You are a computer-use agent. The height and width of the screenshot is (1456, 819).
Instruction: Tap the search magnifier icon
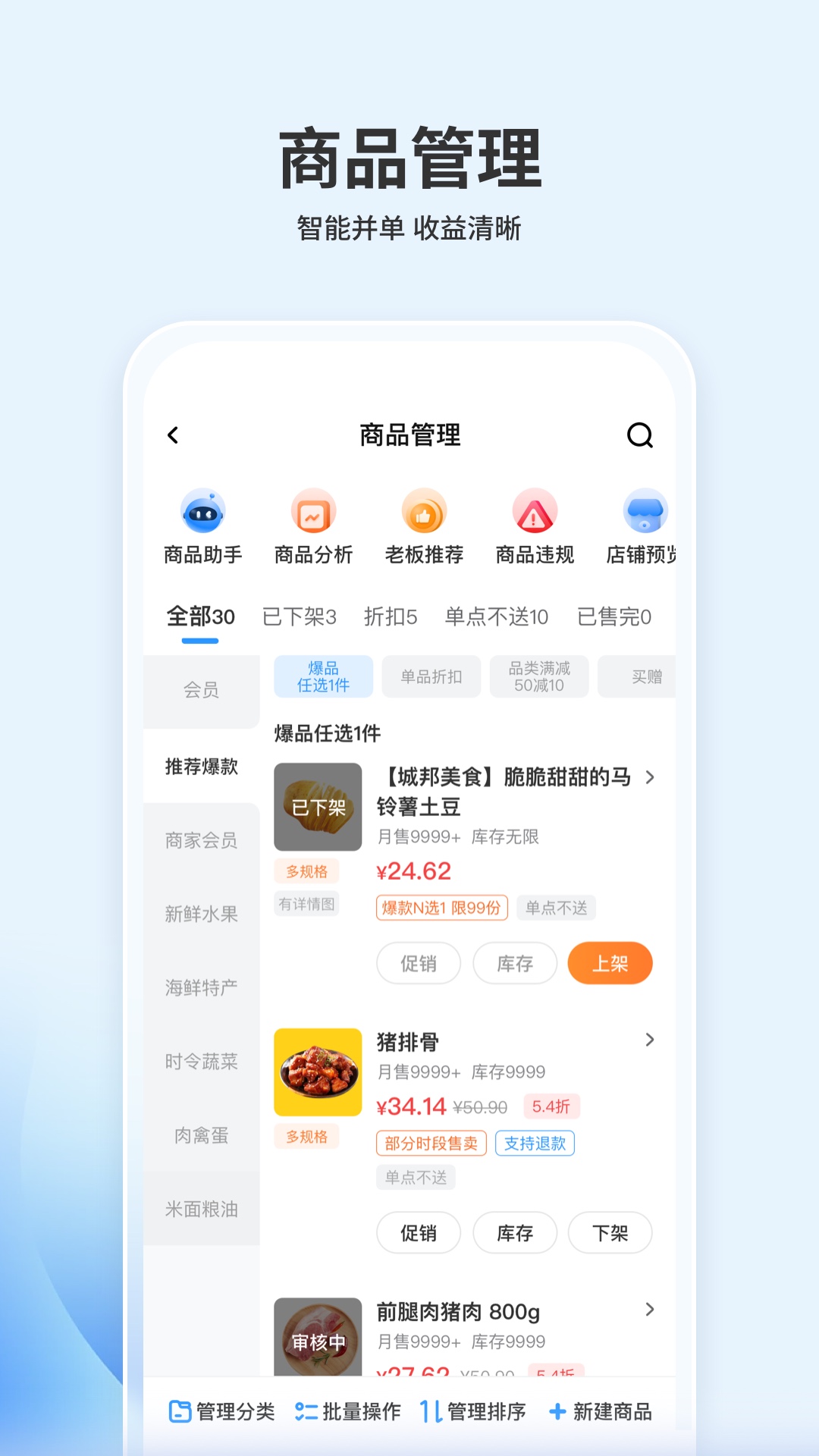click(639, 435)
